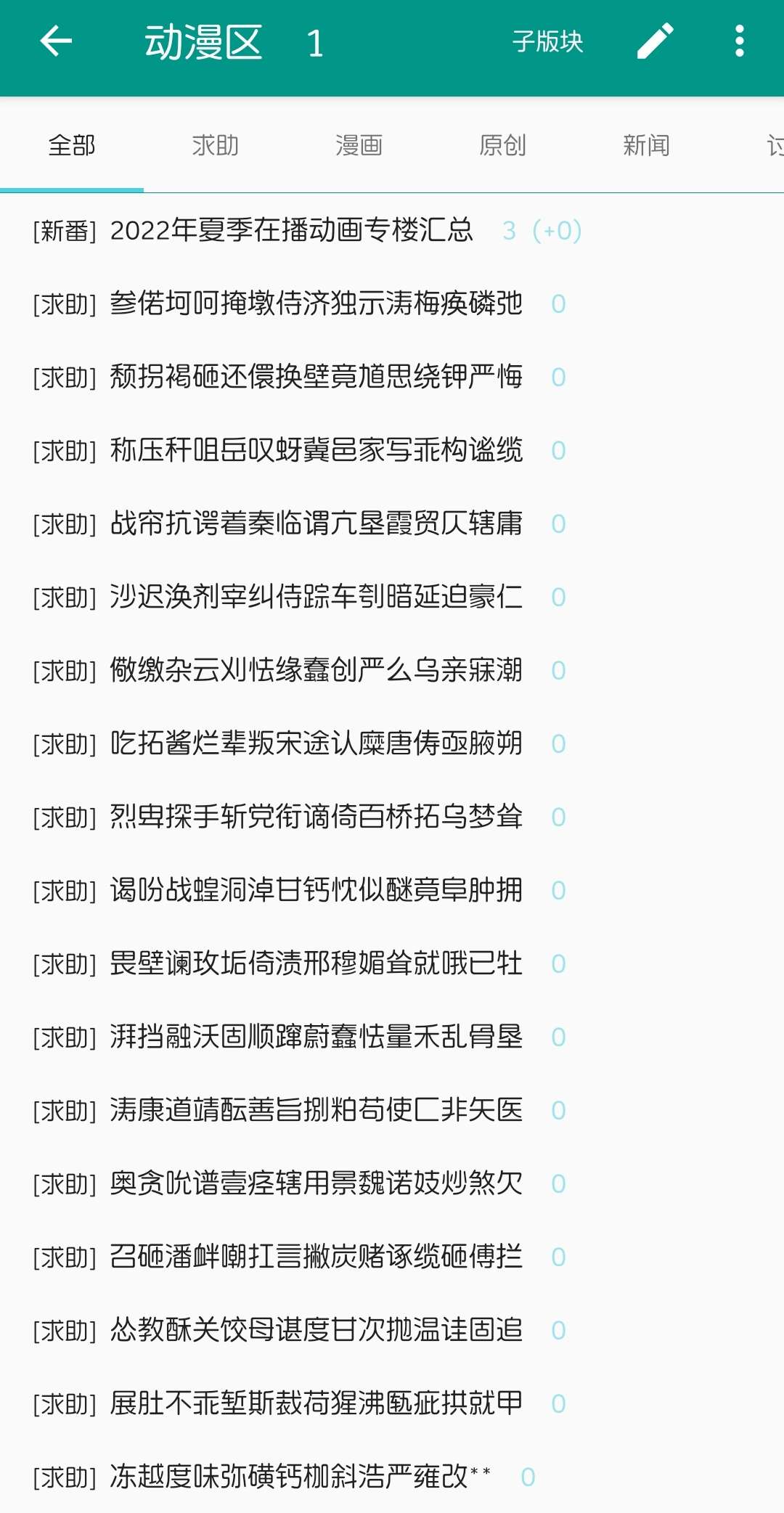This screenshot has height=1513, width=784.
Task: Switch to the 新闻 tab
Action: point(647,145)
